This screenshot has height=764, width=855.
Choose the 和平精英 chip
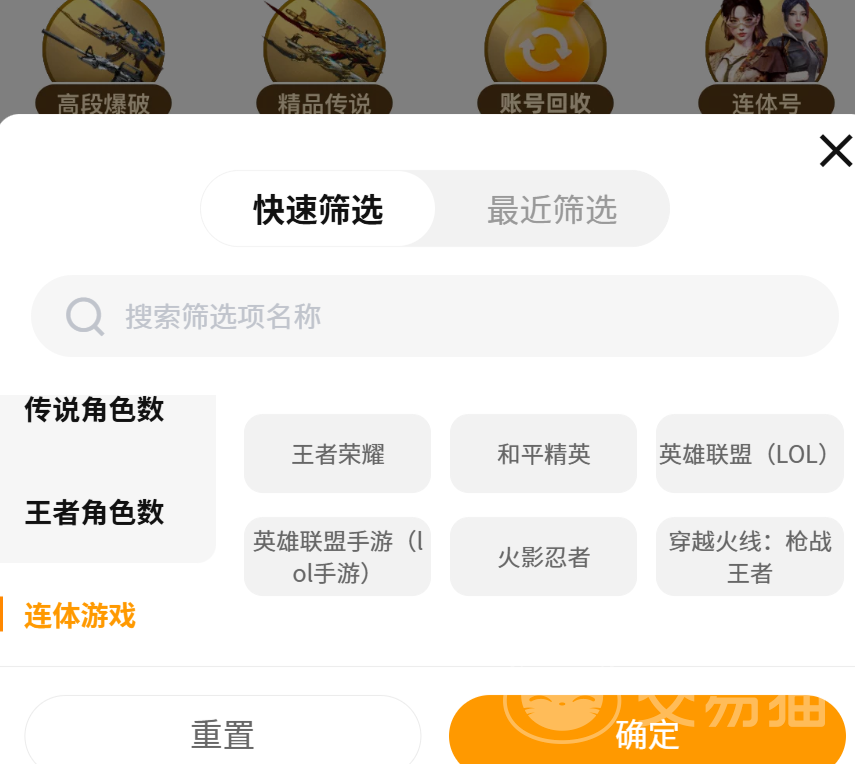(x=543, y=454)
